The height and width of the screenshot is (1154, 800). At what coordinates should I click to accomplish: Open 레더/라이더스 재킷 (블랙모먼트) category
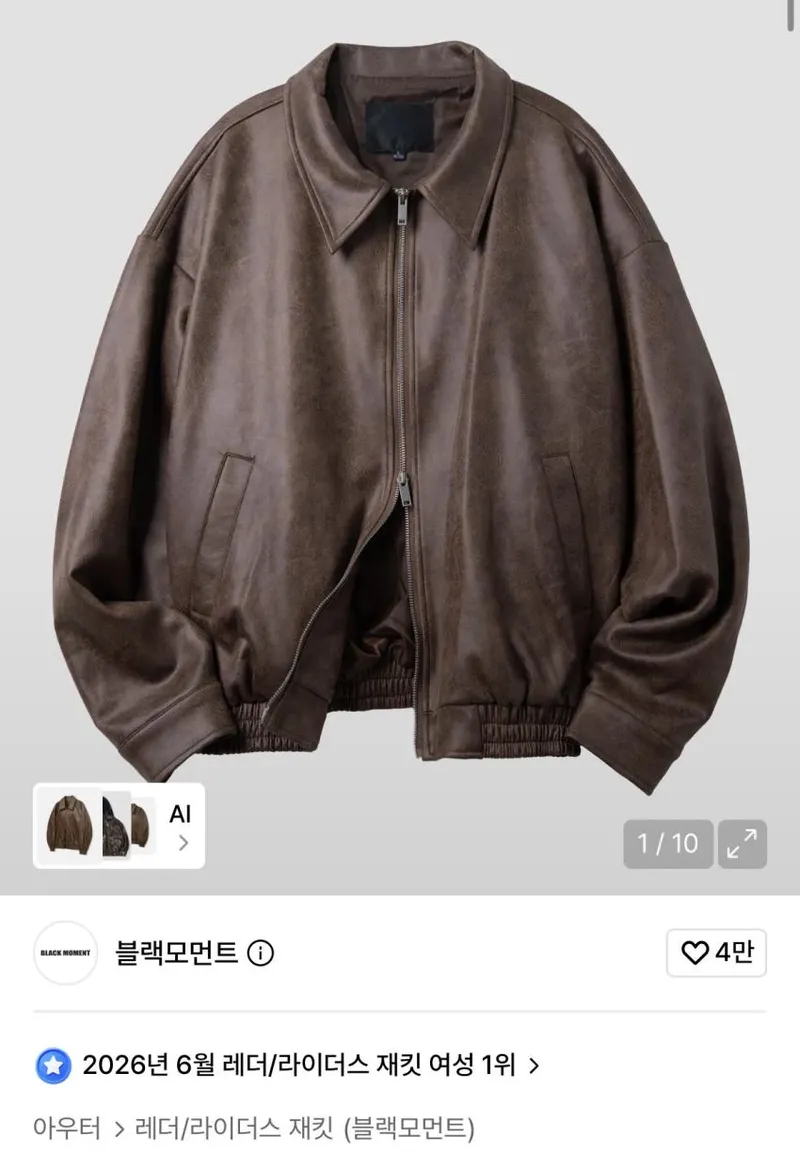(305, 1128)
